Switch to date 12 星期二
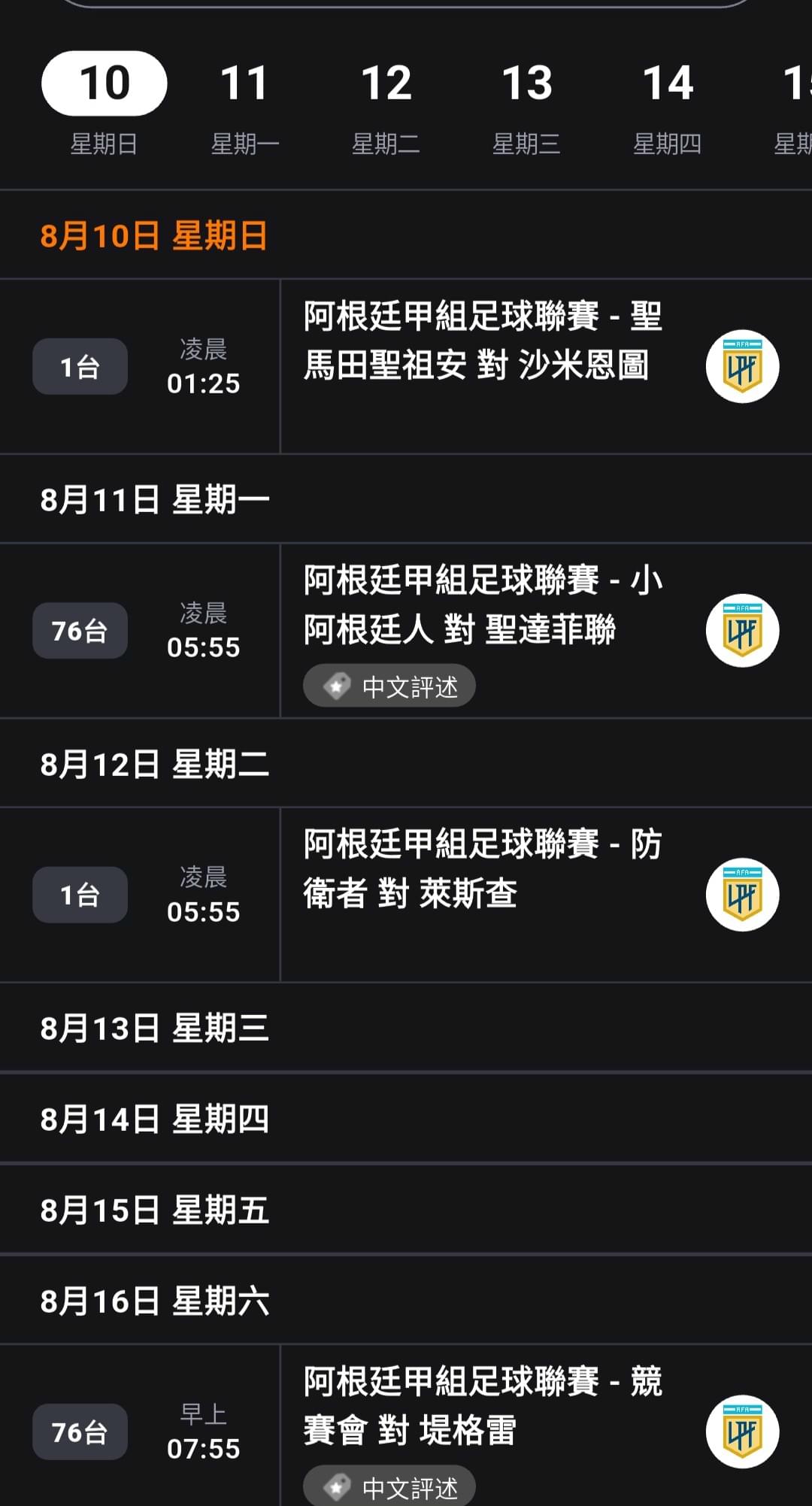 (x=386, y=105)
